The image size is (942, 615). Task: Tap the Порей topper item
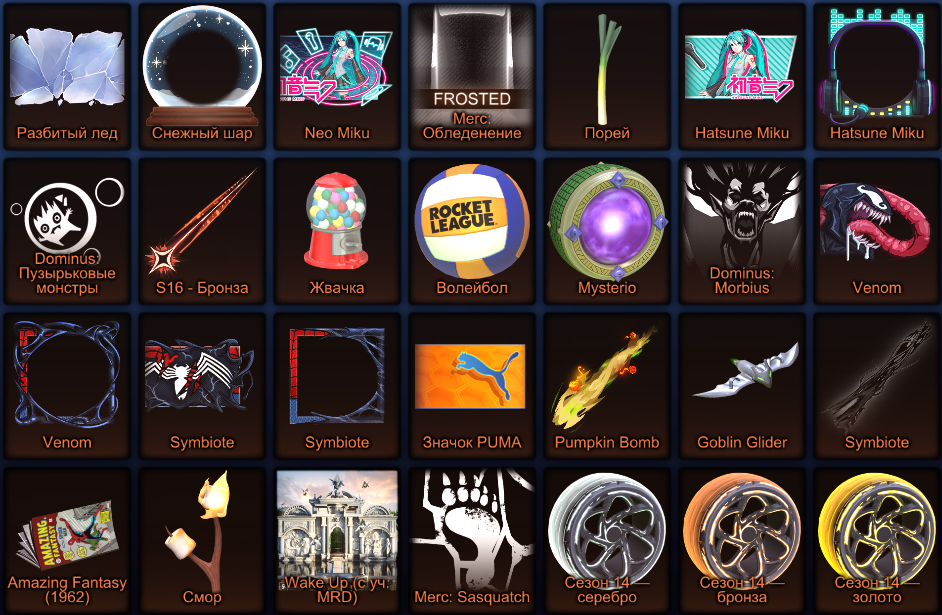pyautogui.click(x=607, y=75)
